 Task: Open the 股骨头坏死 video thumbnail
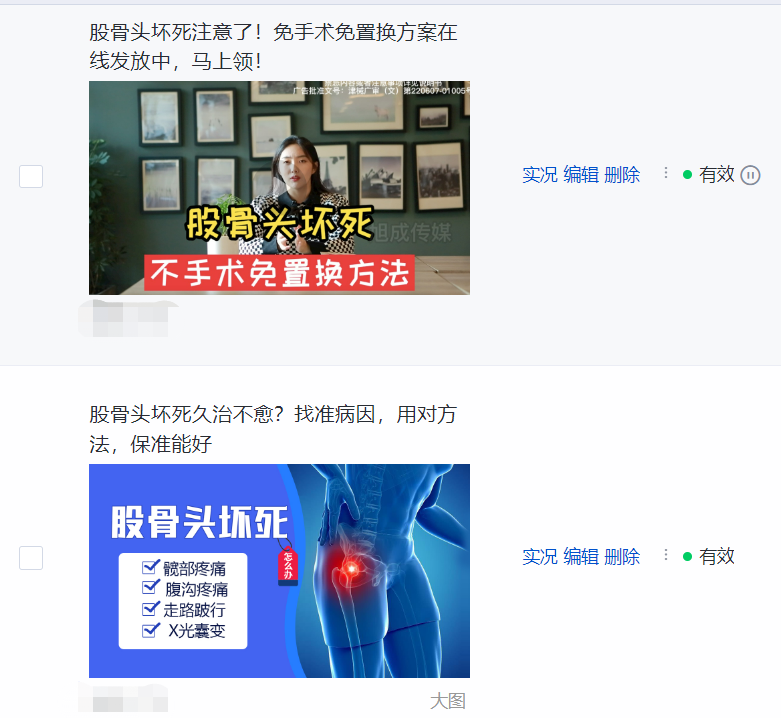point(279,188)
